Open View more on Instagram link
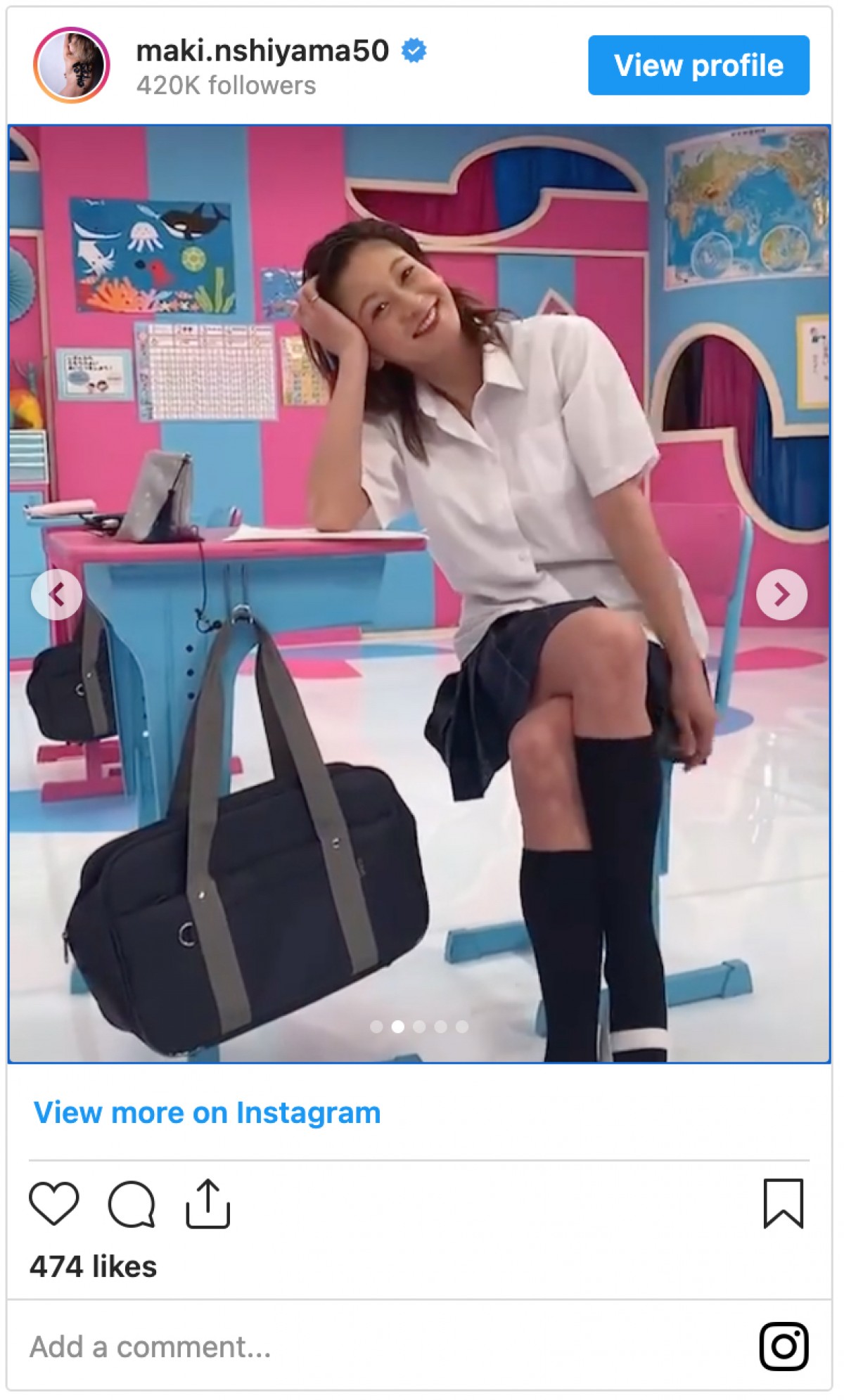The height and width of the screenshot is (1400, 844). click(x=207, y=1112)
